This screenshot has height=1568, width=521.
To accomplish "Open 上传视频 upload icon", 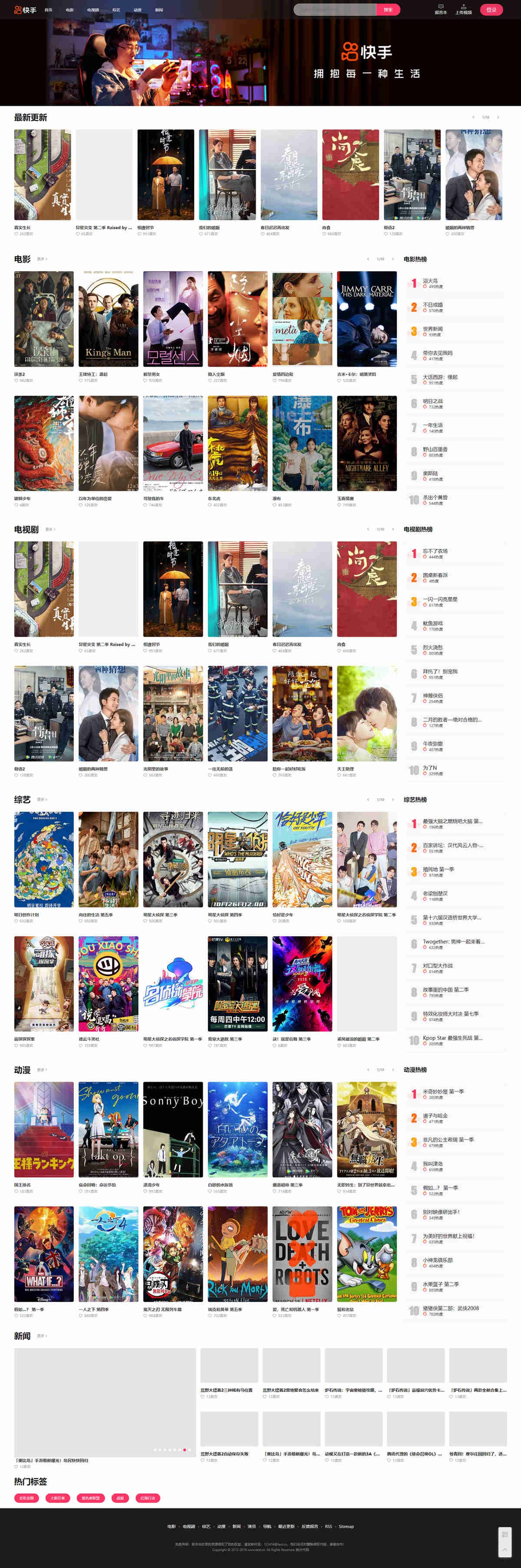I will click(463, 9).
